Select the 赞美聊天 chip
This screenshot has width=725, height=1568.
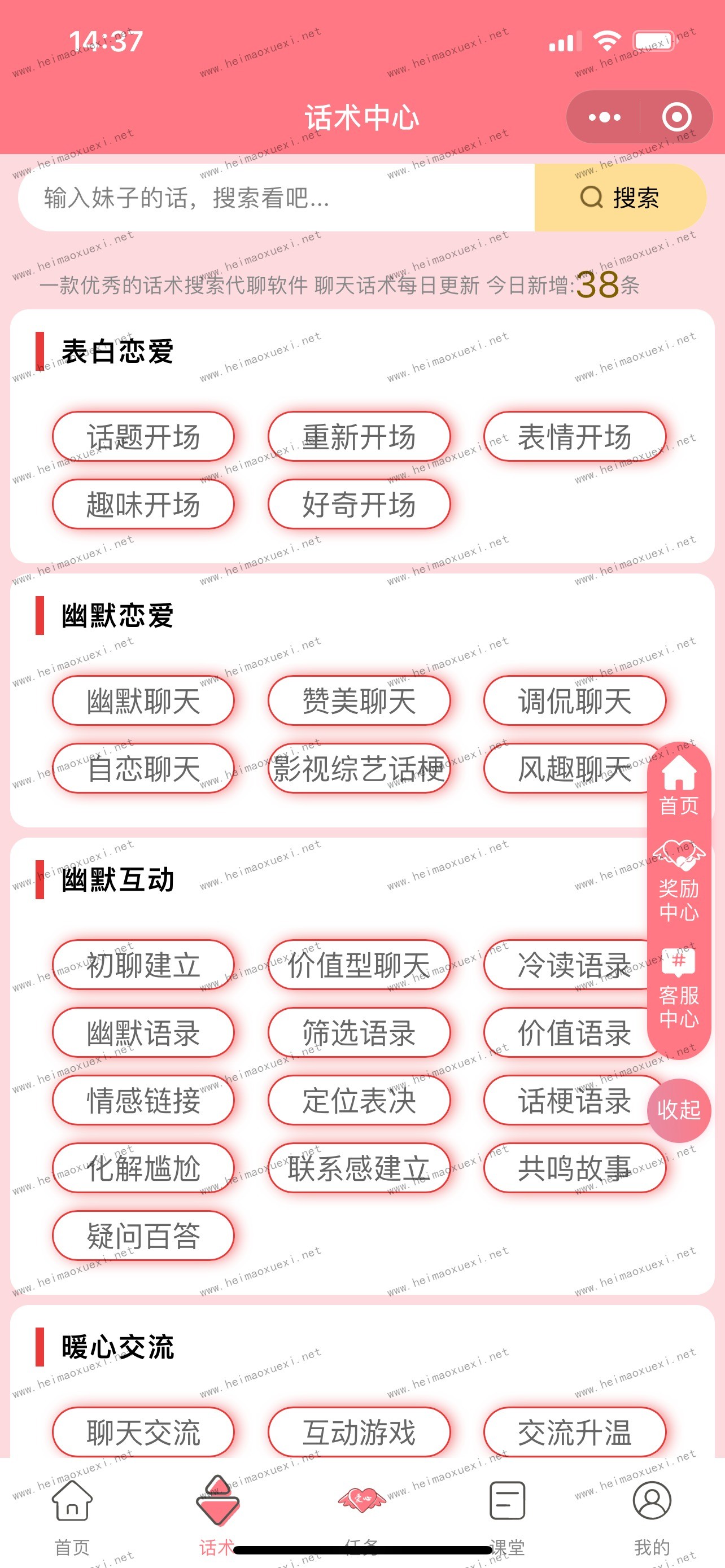tap(359, 700)
